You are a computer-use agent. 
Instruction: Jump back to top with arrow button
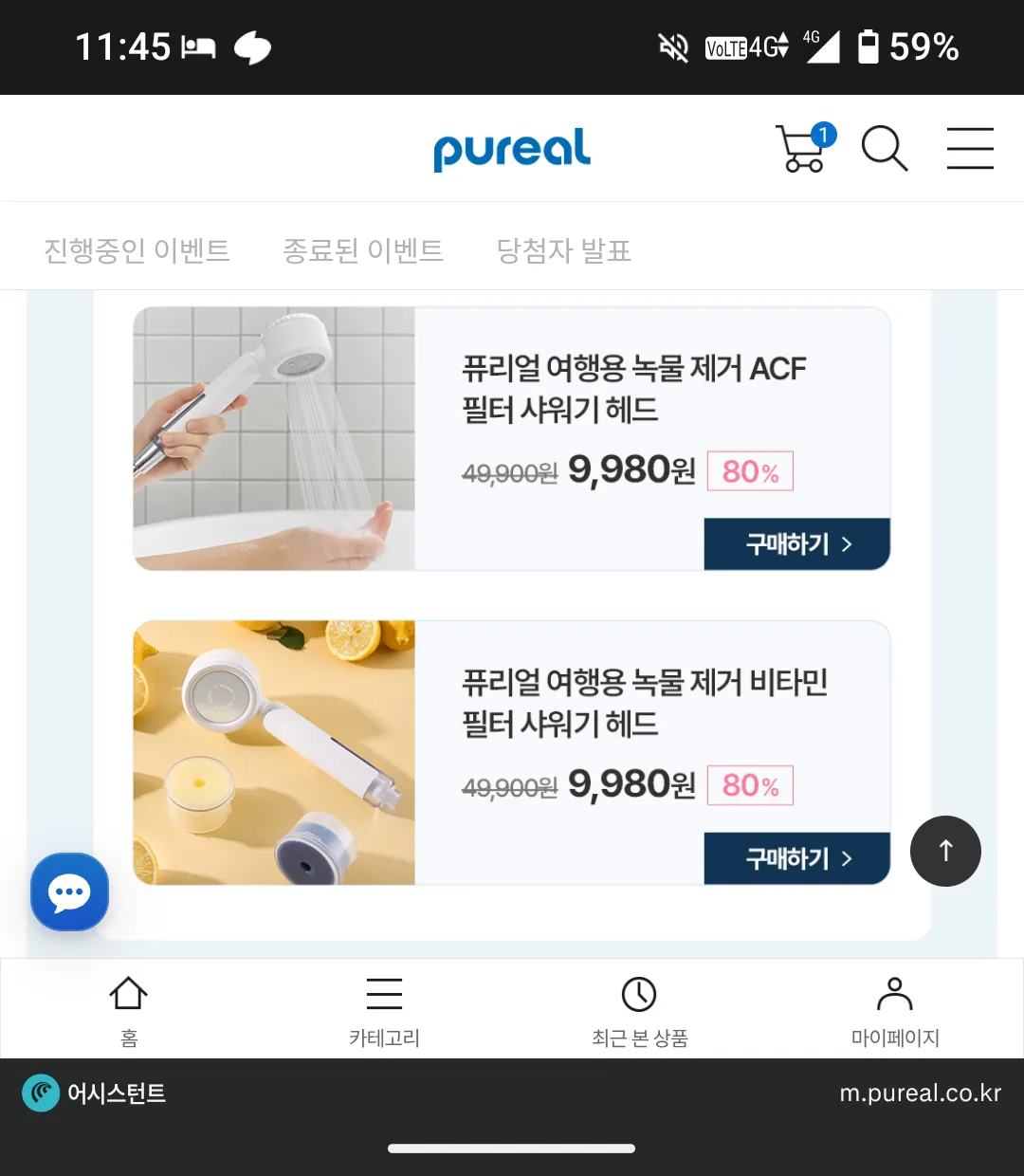pos(945,851)
